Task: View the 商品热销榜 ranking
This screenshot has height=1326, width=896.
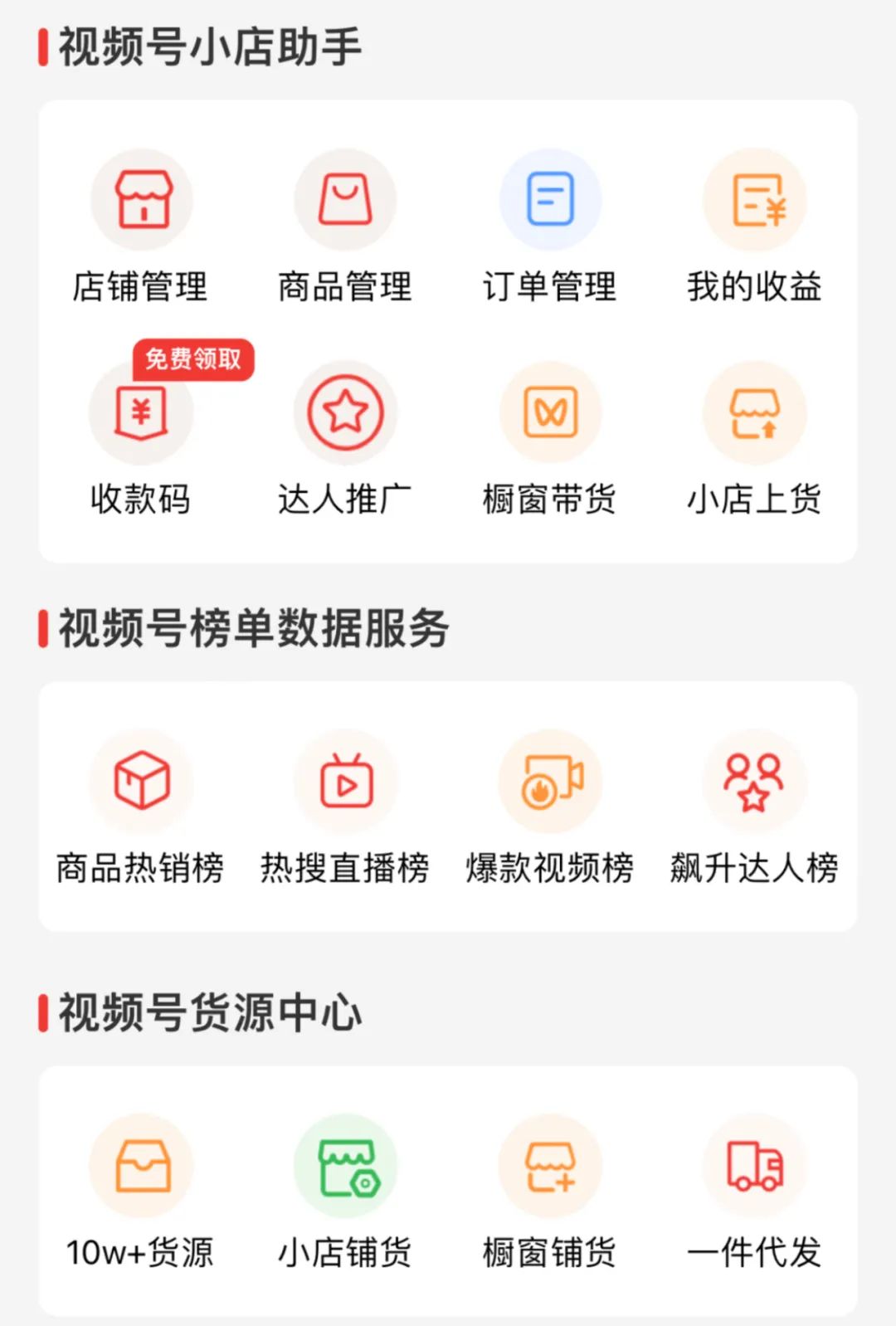Action: [141, 781]
